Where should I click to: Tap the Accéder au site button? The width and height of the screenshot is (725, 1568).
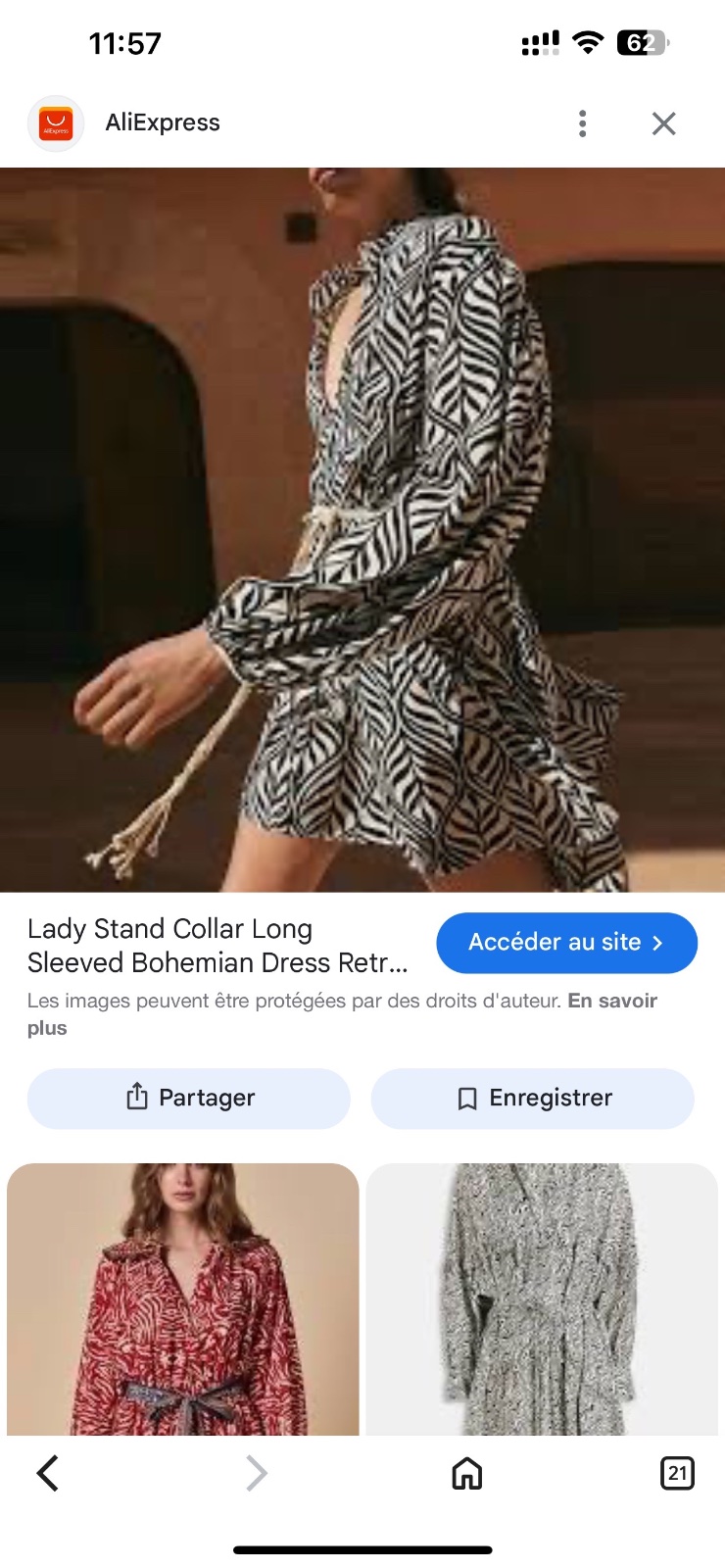click(566, 943)
